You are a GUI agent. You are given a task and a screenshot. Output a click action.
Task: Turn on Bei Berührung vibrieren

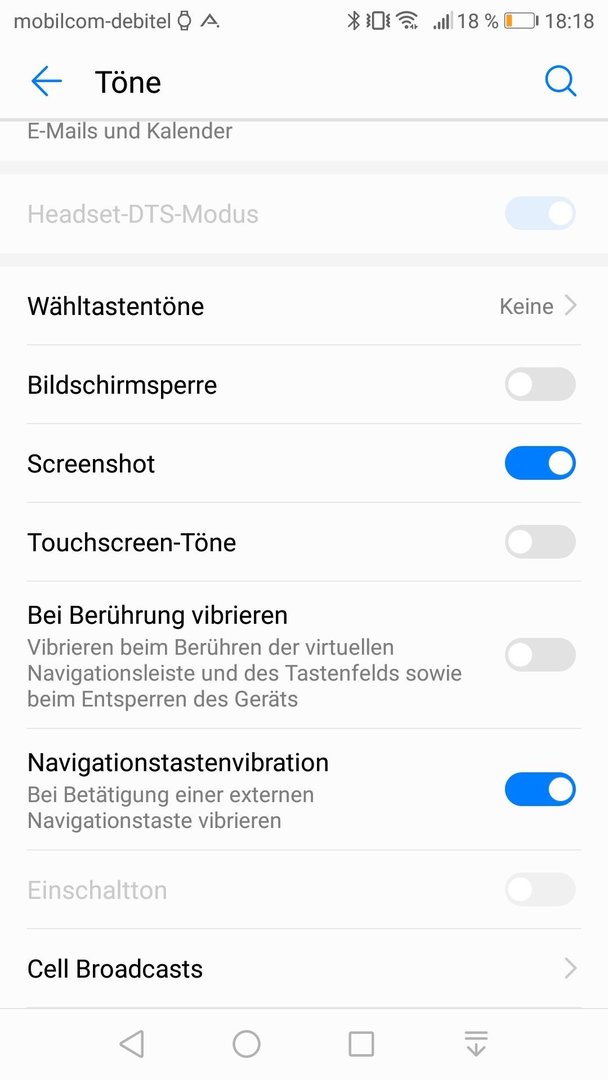[x=539, y=656]
